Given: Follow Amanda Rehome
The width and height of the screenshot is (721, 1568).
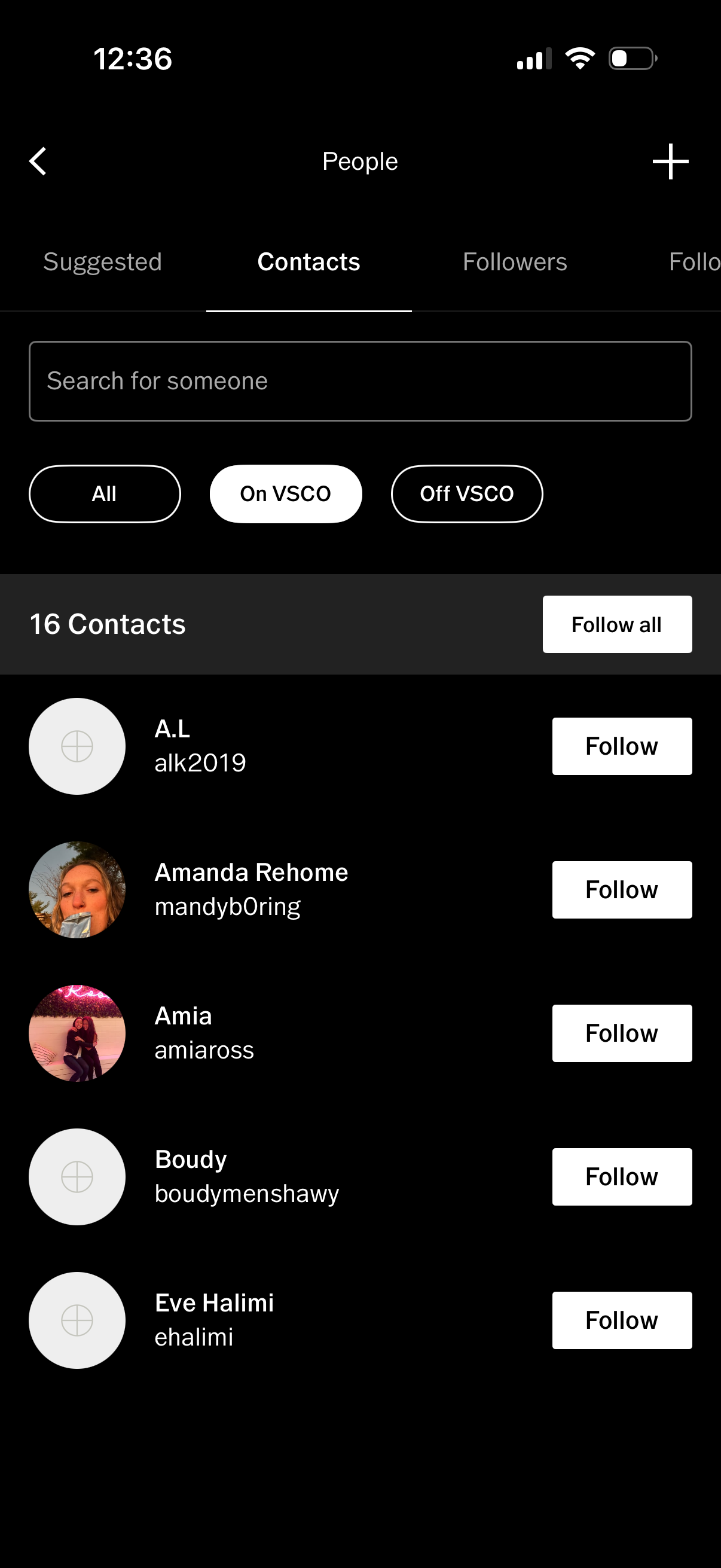Looking at the screenshot, I should pos(622,889).
